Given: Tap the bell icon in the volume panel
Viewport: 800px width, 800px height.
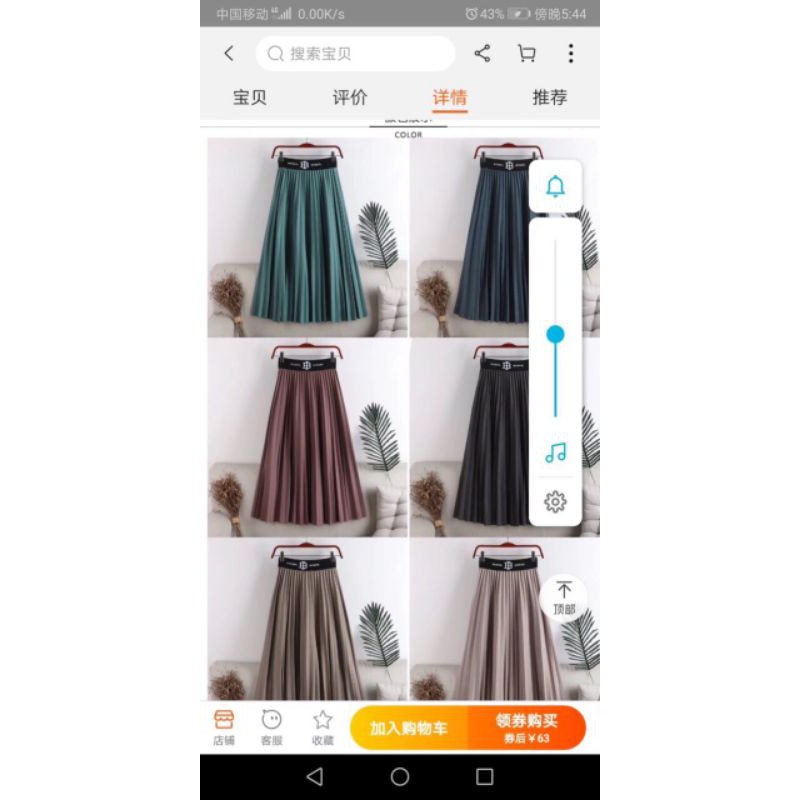Looking at the screenshot, I should pos(555,186).
